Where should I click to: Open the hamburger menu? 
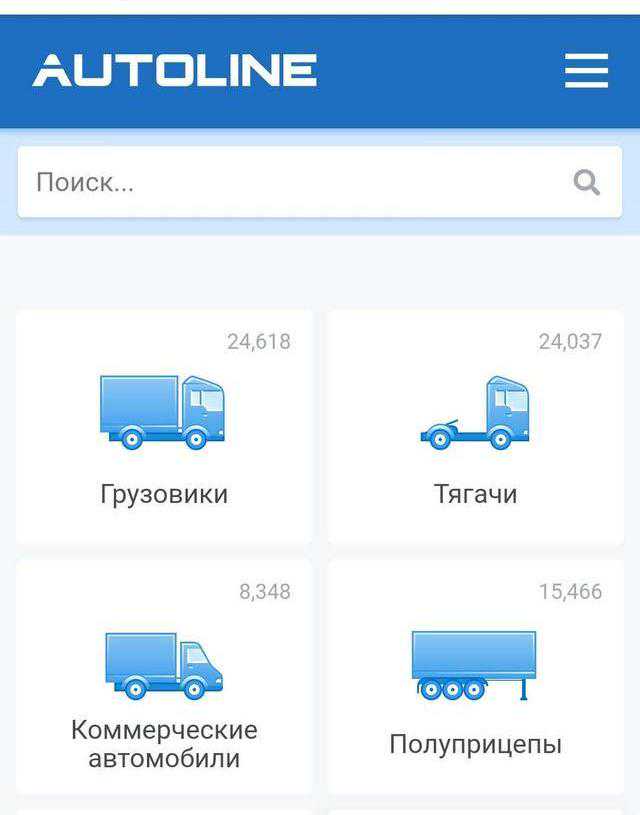(x=586, y=71)
